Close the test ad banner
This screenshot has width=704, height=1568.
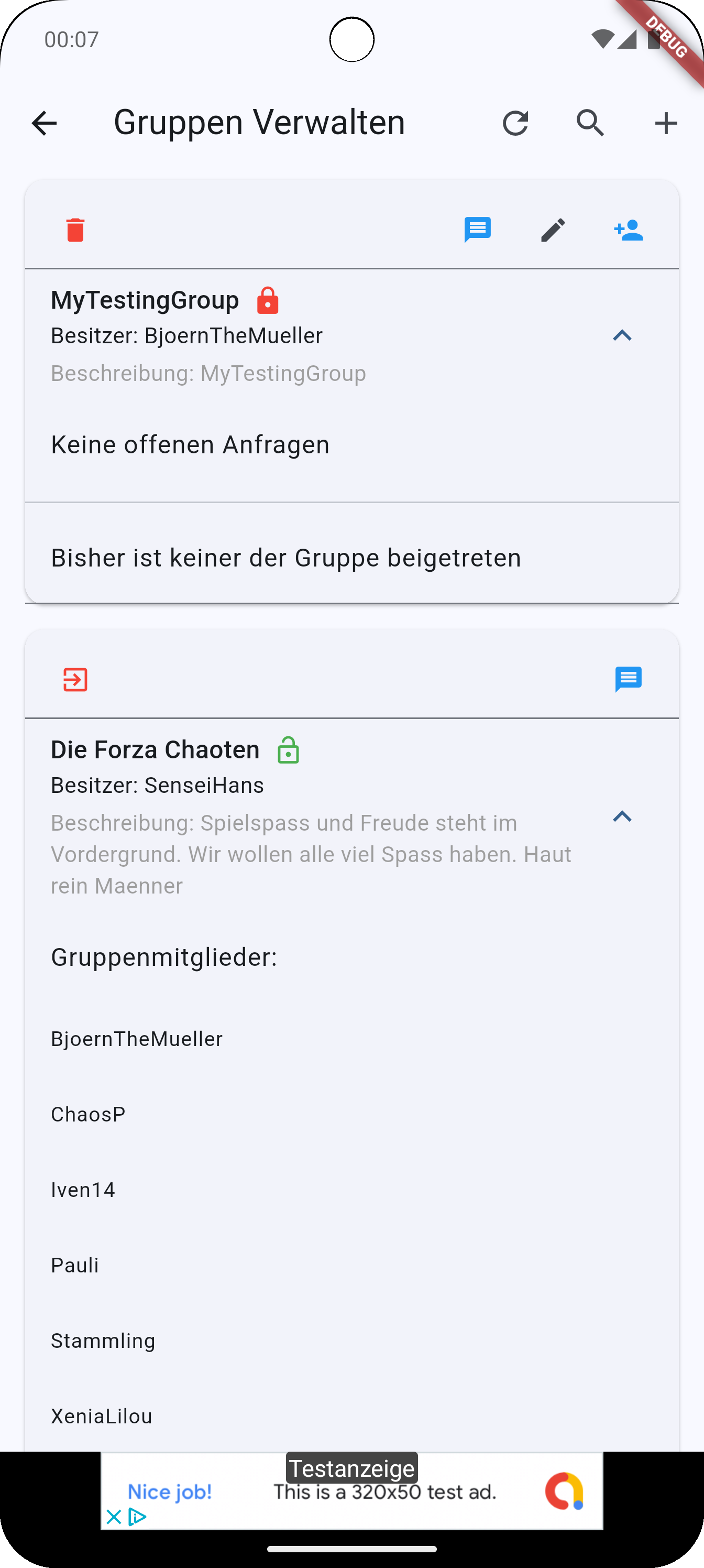(114, 1517)
